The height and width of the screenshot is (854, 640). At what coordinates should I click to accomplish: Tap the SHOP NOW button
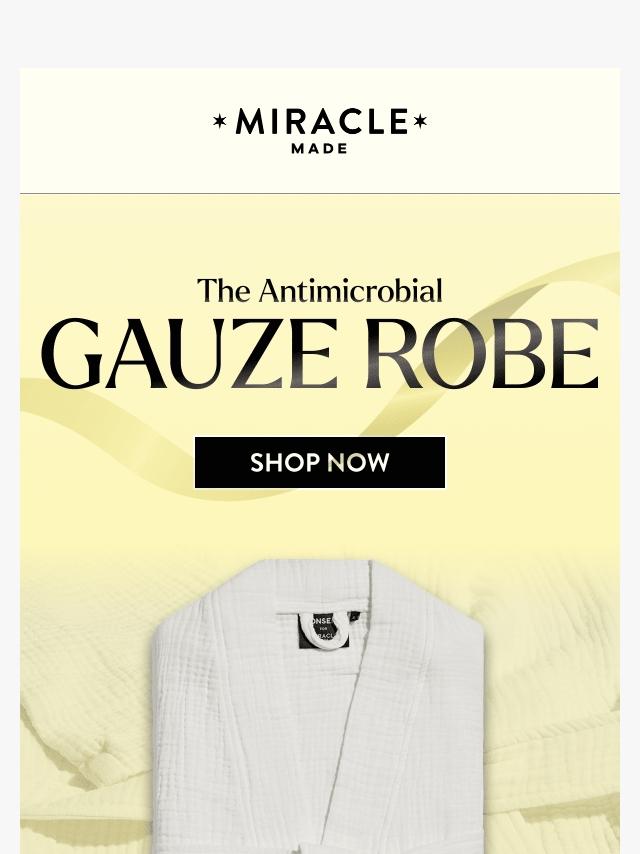(x=320, y=462)
